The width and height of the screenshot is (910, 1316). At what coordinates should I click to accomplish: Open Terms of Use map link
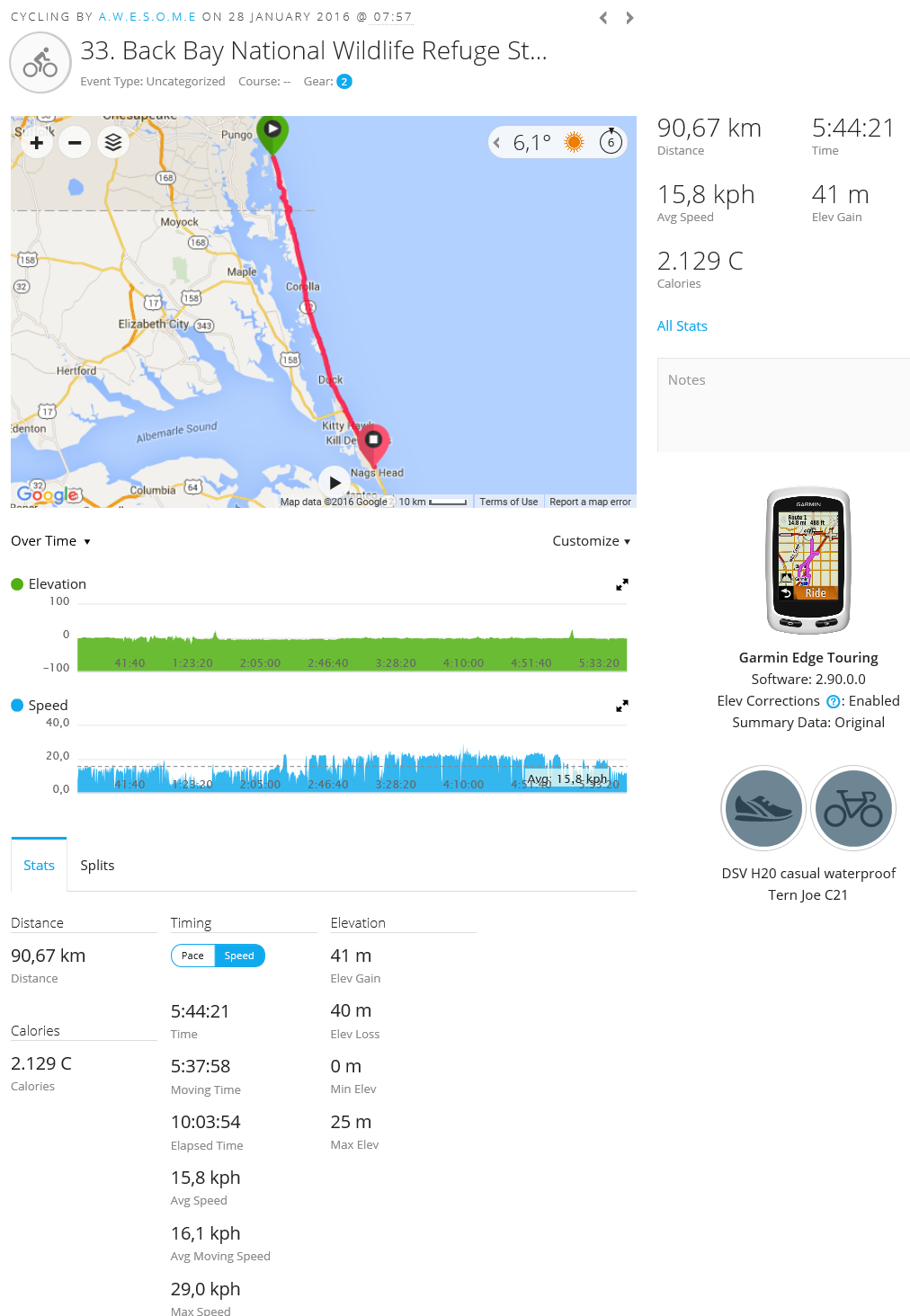[508, 502]
